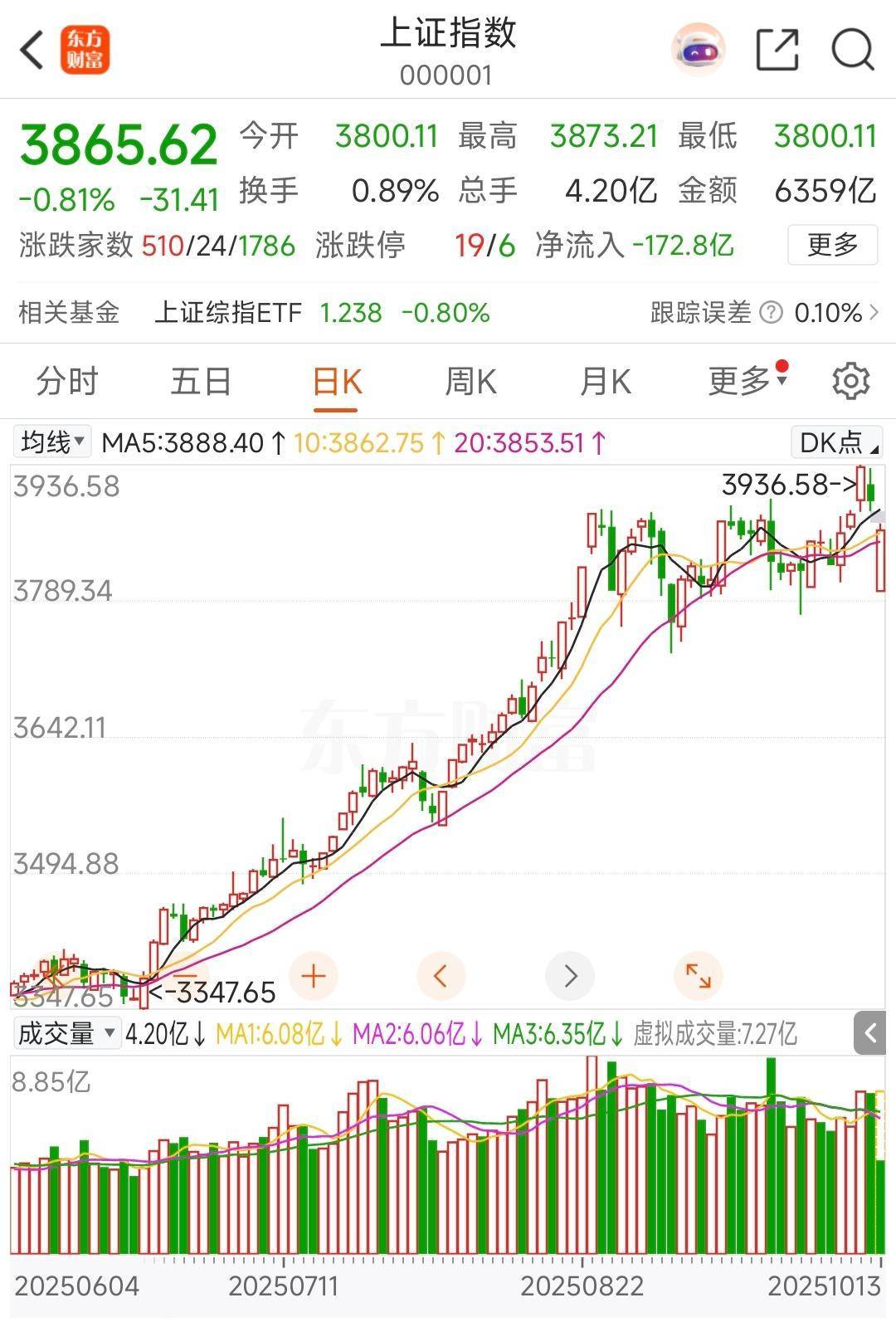Move chart left with the left arrow

[x=441, y=976]
